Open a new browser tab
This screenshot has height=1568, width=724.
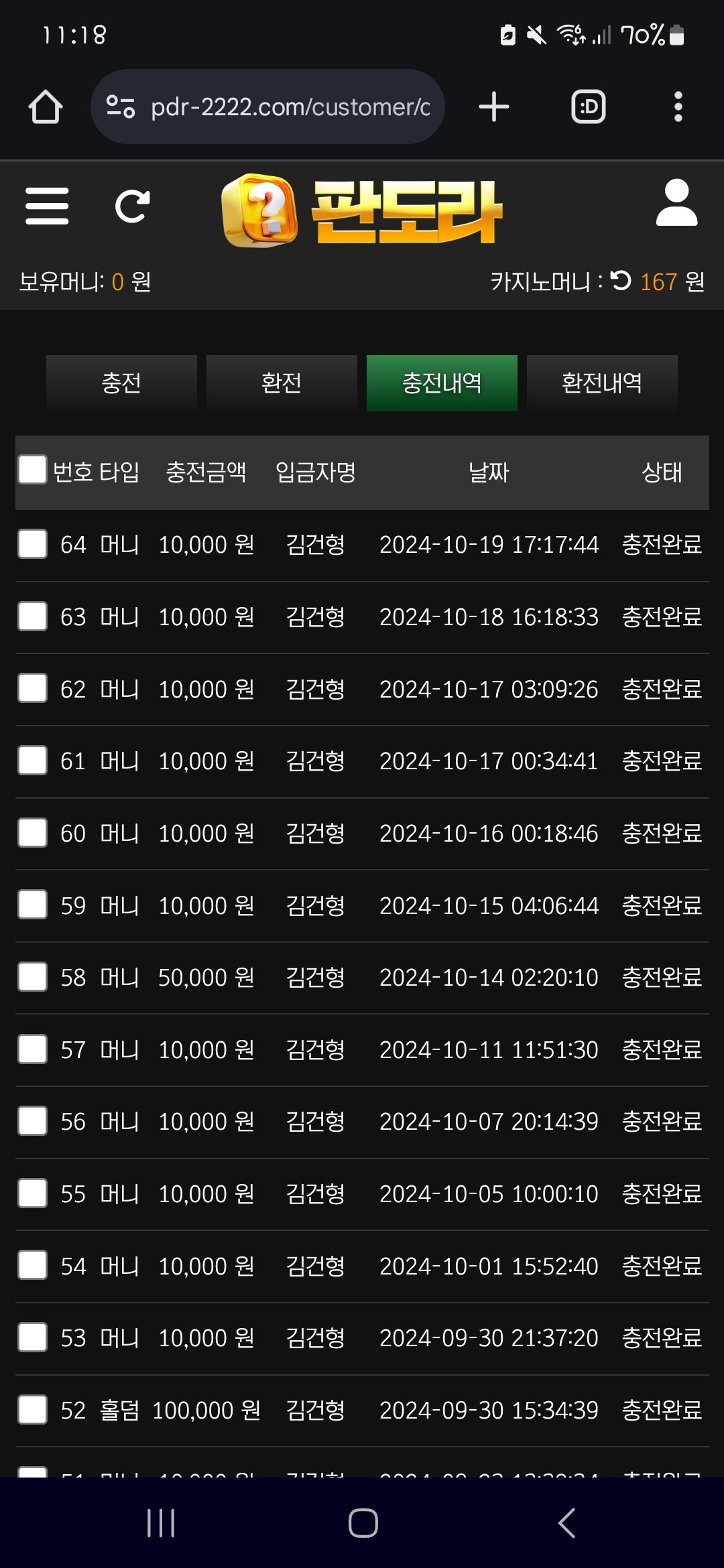coord(494,107)
